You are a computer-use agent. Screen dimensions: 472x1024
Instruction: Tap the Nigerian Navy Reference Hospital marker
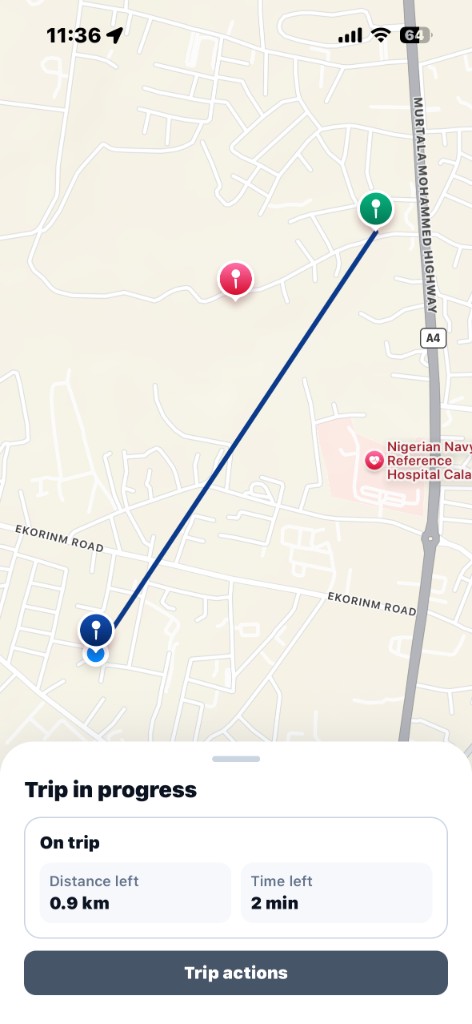(374, 461)
